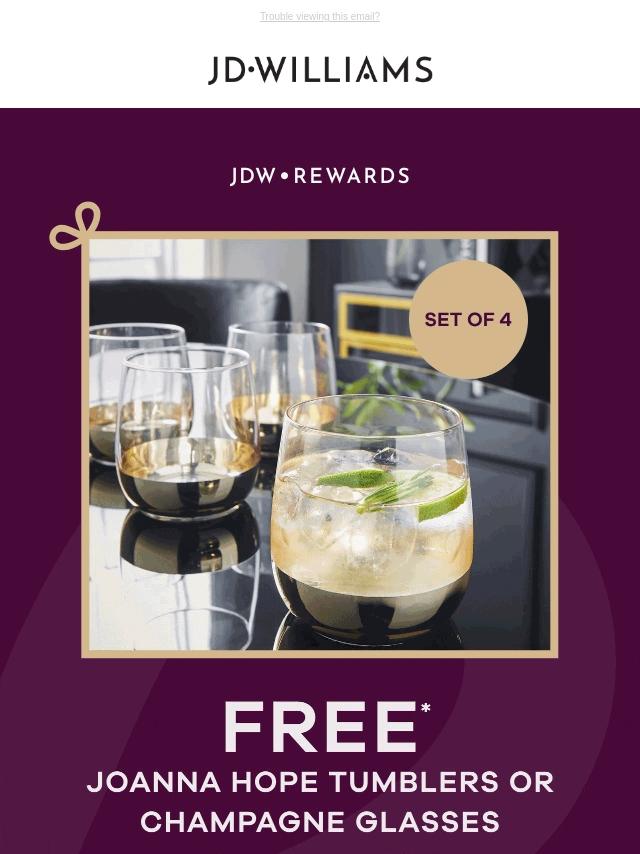
Task: Open the 'Trouble viewing this email?' link
Action: (320, 16)
